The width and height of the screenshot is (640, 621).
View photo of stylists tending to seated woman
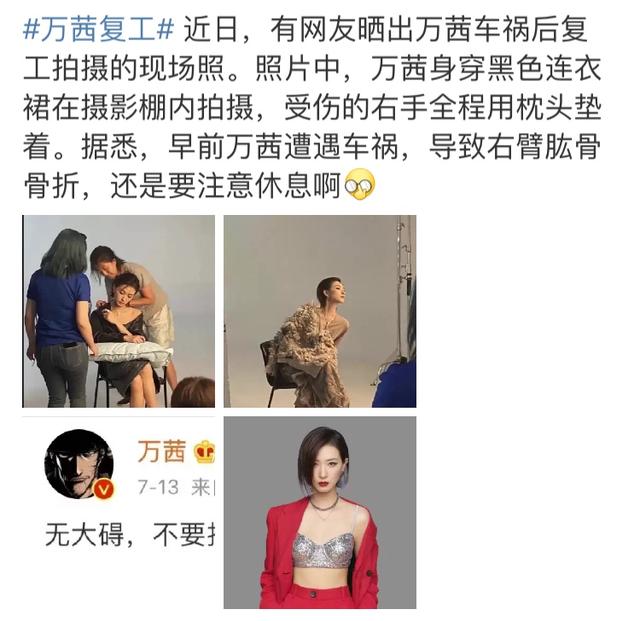click(x=118, y=311)
